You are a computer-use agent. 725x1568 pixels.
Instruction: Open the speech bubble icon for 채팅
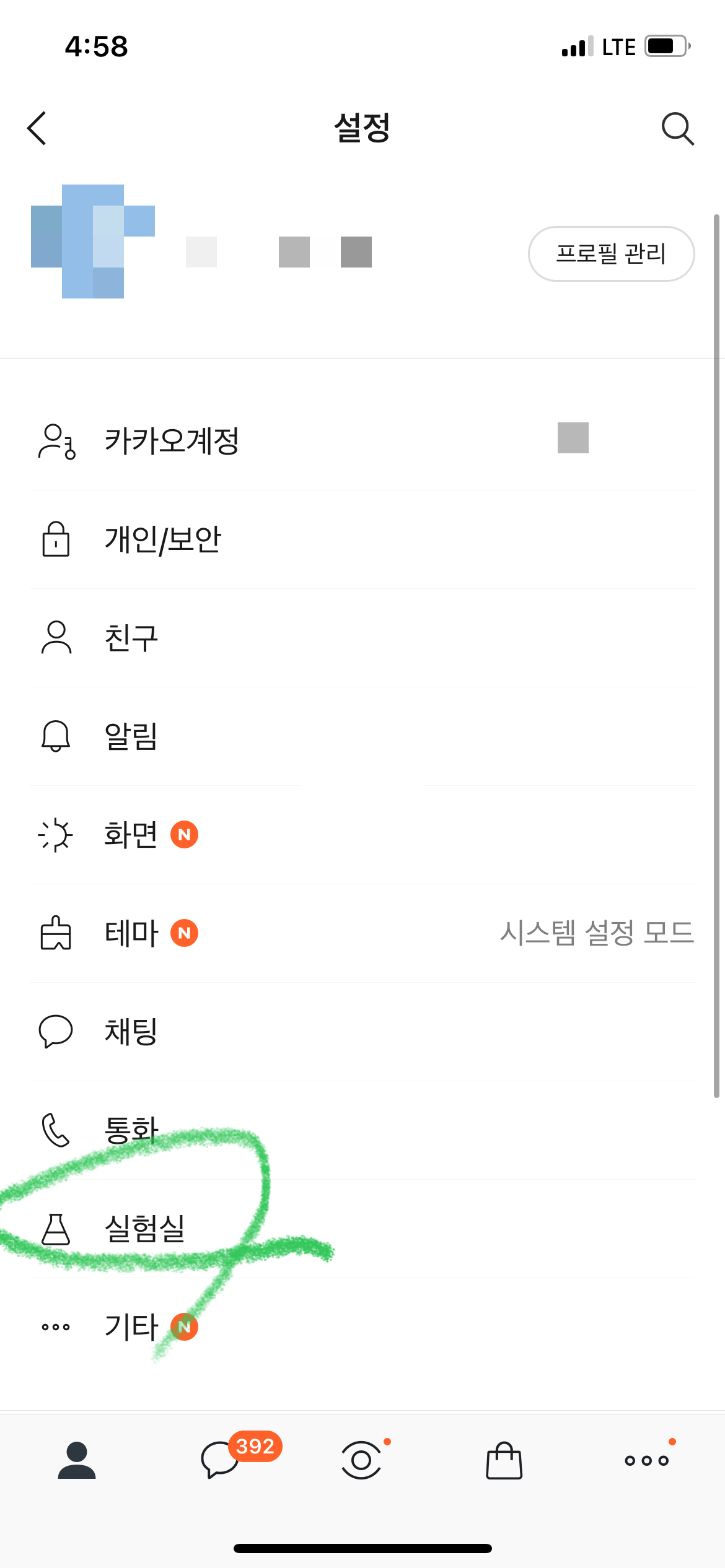tap(56, 1032)
